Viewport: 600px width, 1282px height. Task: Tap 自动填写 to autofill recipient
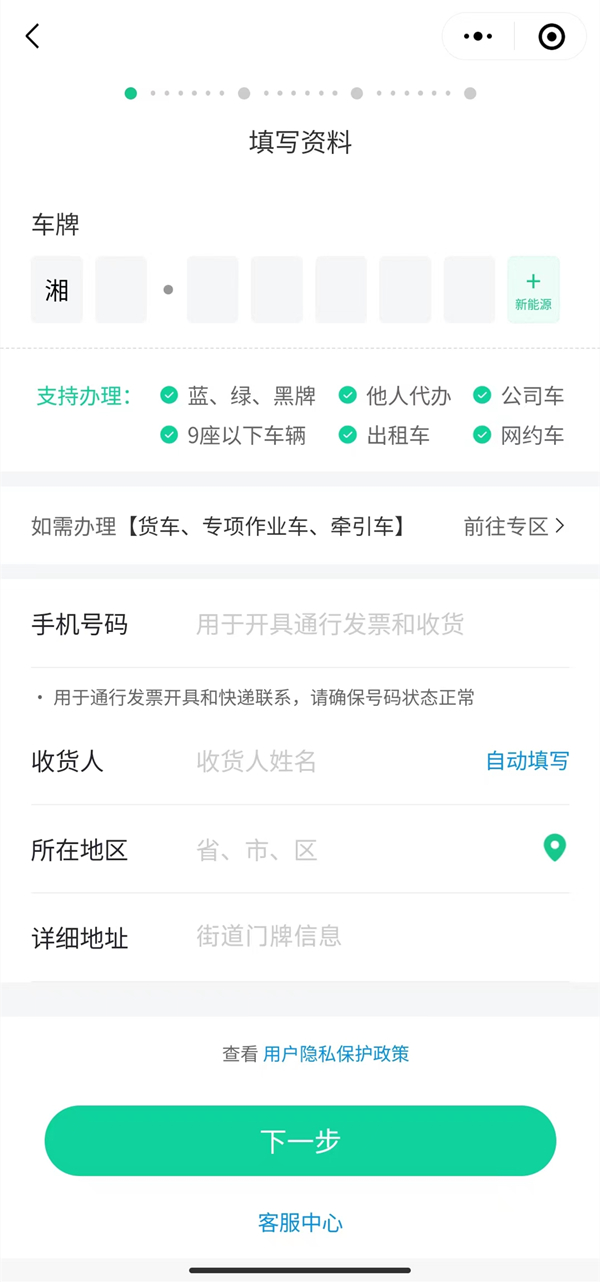coord(527,761)
